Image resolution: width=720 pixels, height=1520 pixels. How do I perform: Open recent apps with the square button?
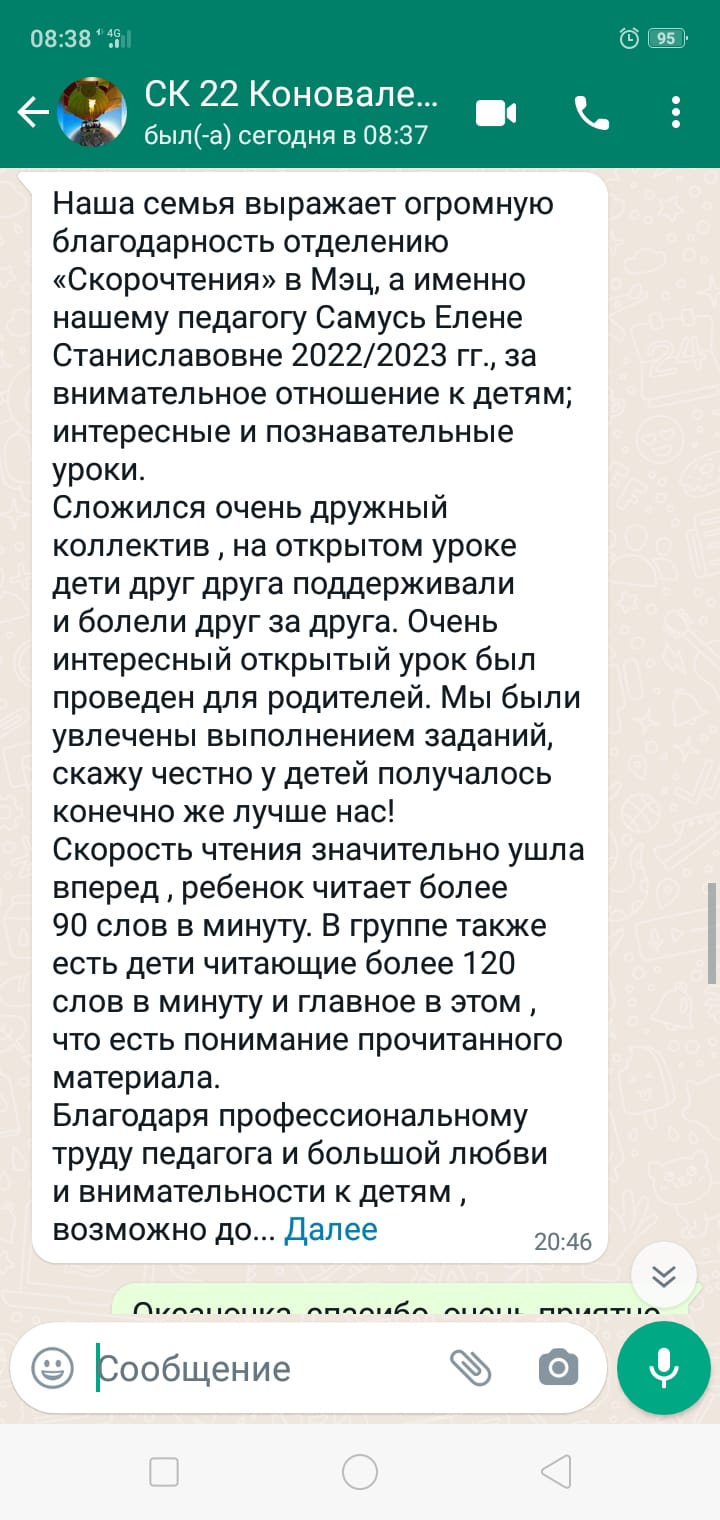tap(164, 1471)
